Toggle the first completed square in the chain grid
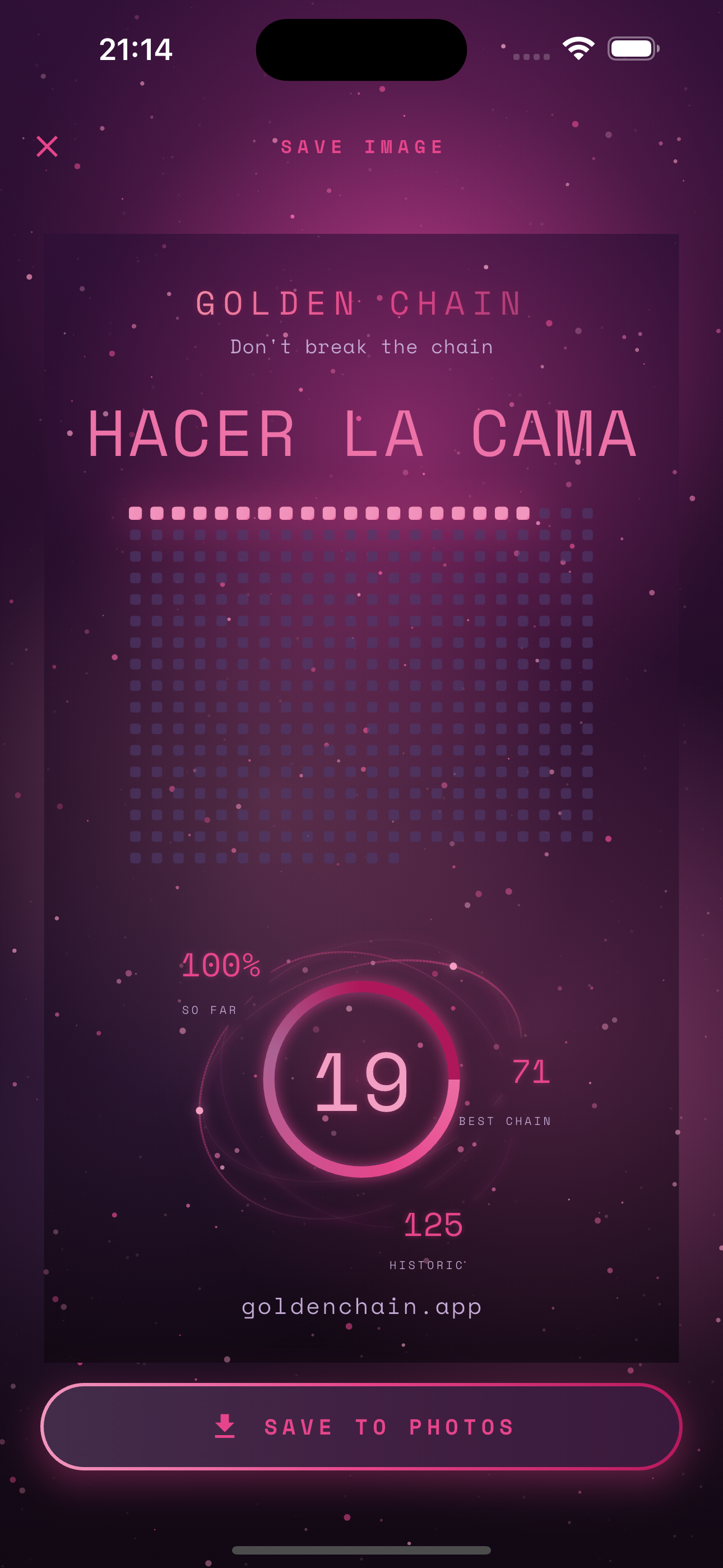Screen dimensions: 723x1568 135,513
